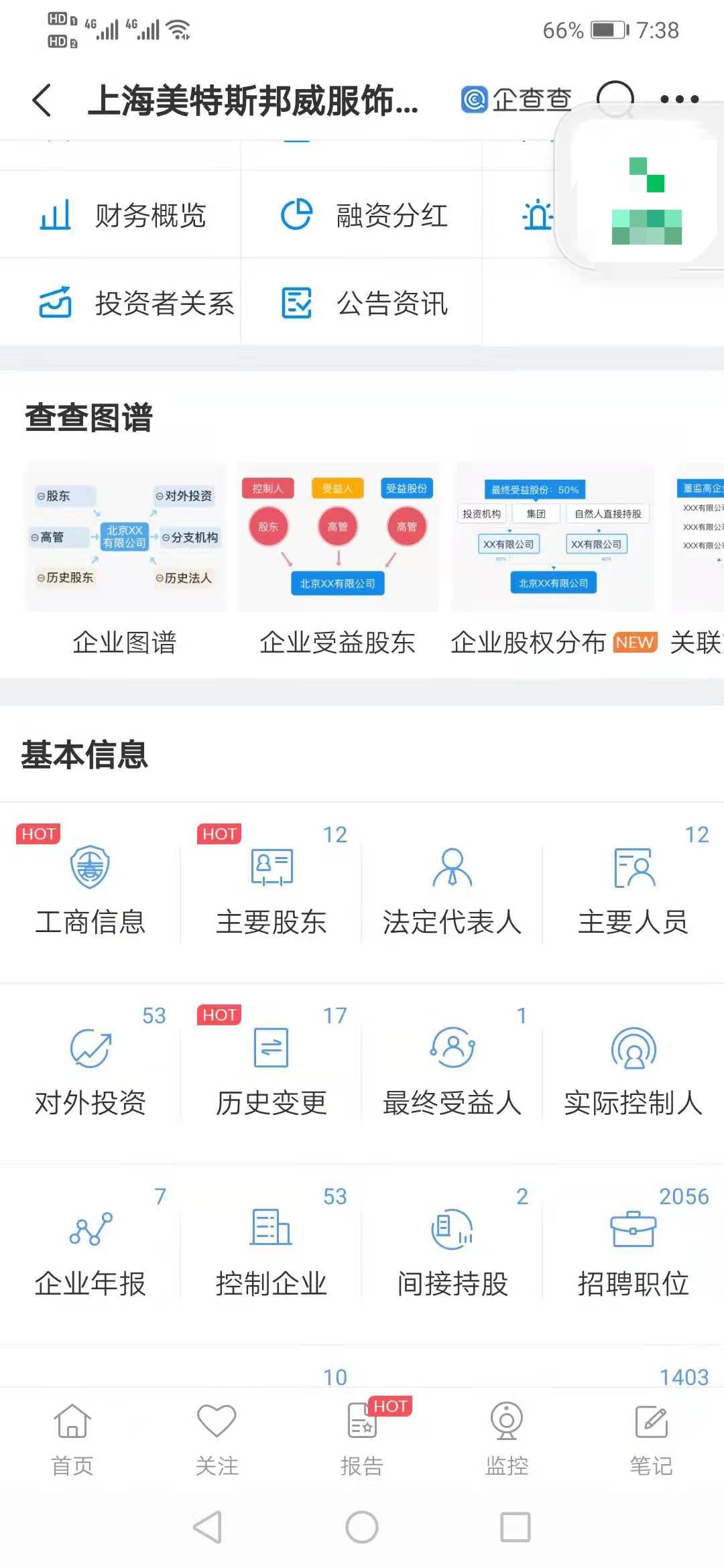Open 财务概览 financial overview

122,215
